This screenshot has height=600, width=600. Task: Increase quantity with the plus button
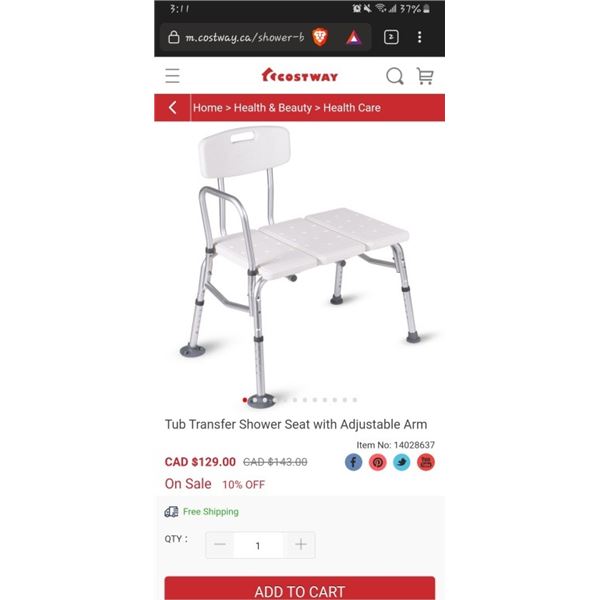300,545
